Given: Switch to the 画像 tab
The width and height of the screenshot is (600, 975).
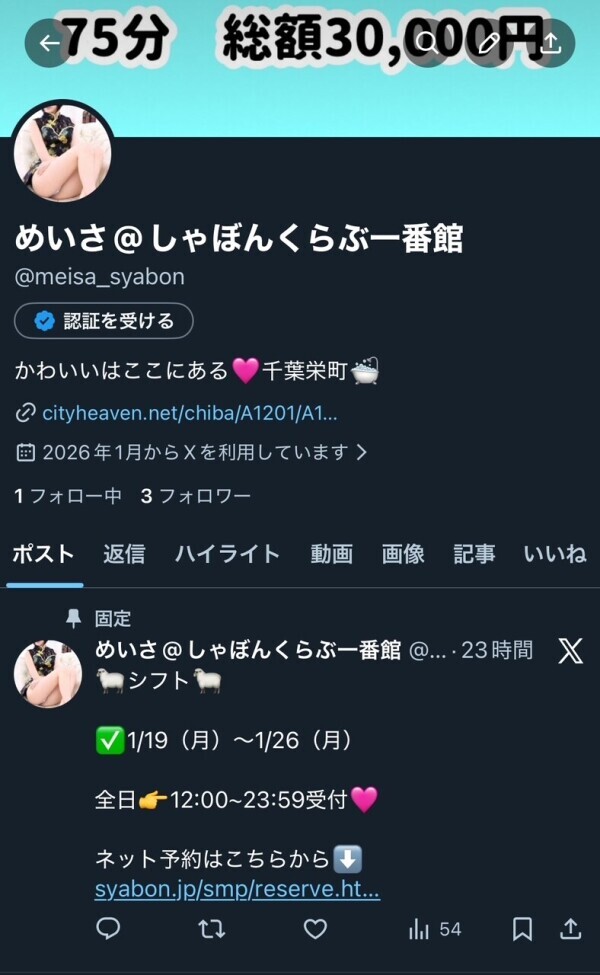Looking at the screenshot, I should pyautogui.click(x=403, y=554).
